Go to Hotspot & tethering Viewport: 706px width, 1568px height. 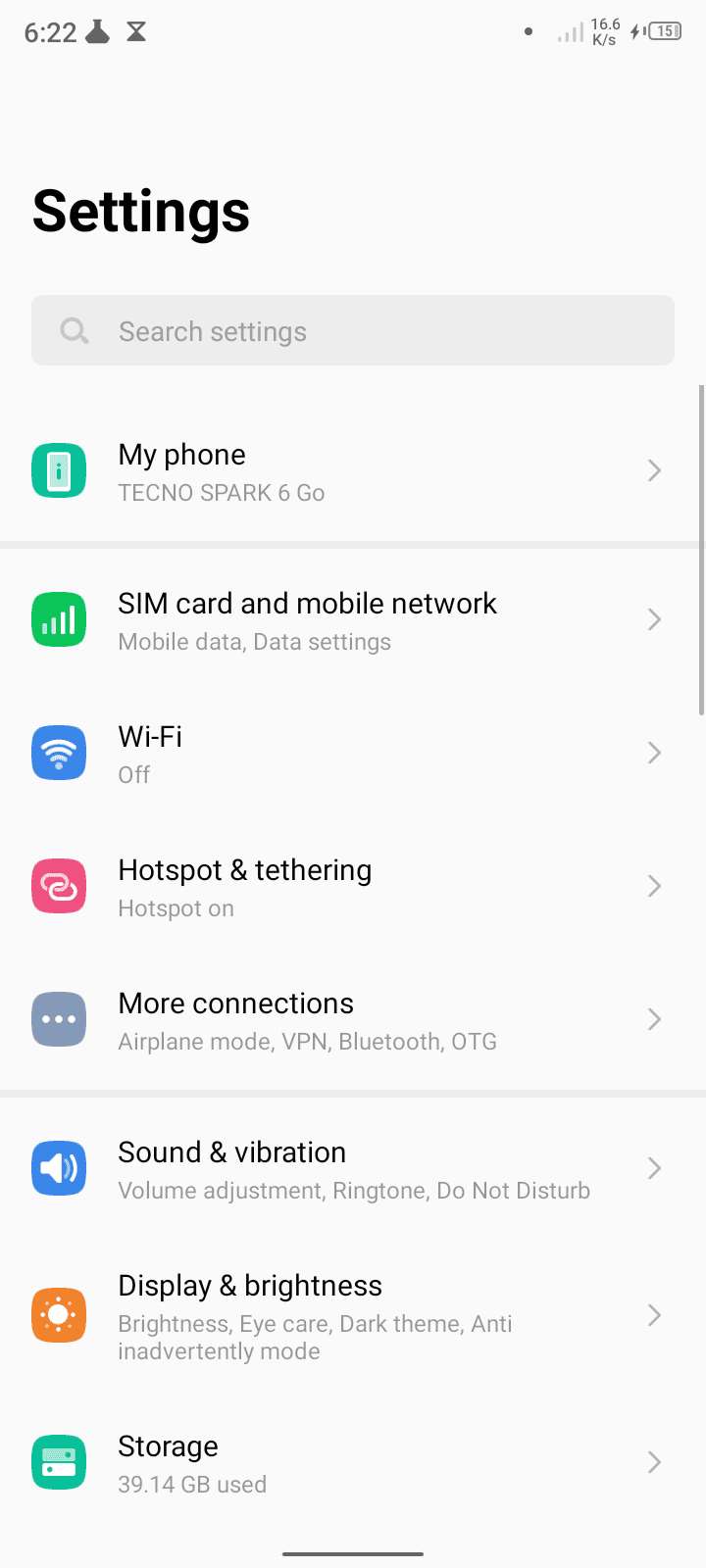pos(353,887)
